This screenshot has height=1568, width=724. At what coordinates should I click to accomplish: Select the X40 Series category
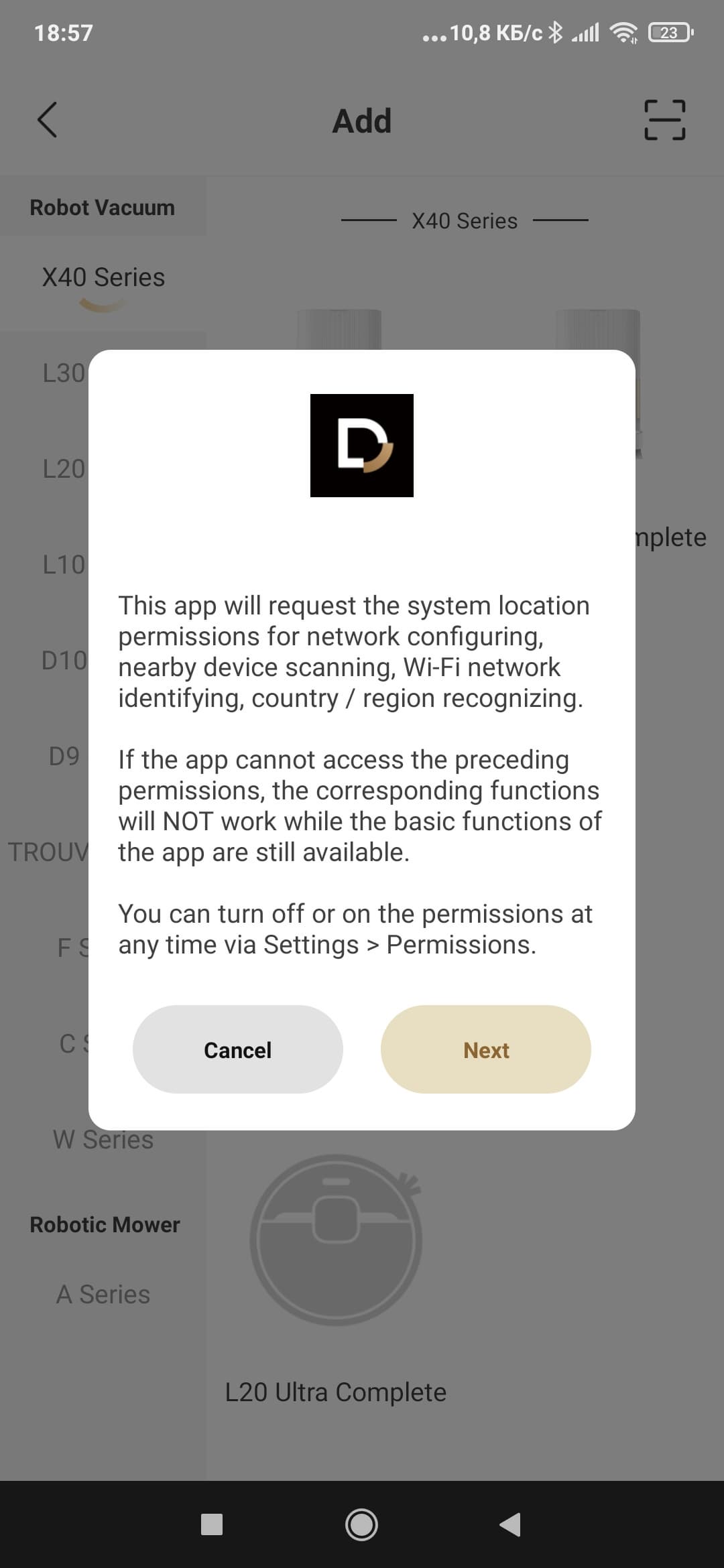coord(103,277)
